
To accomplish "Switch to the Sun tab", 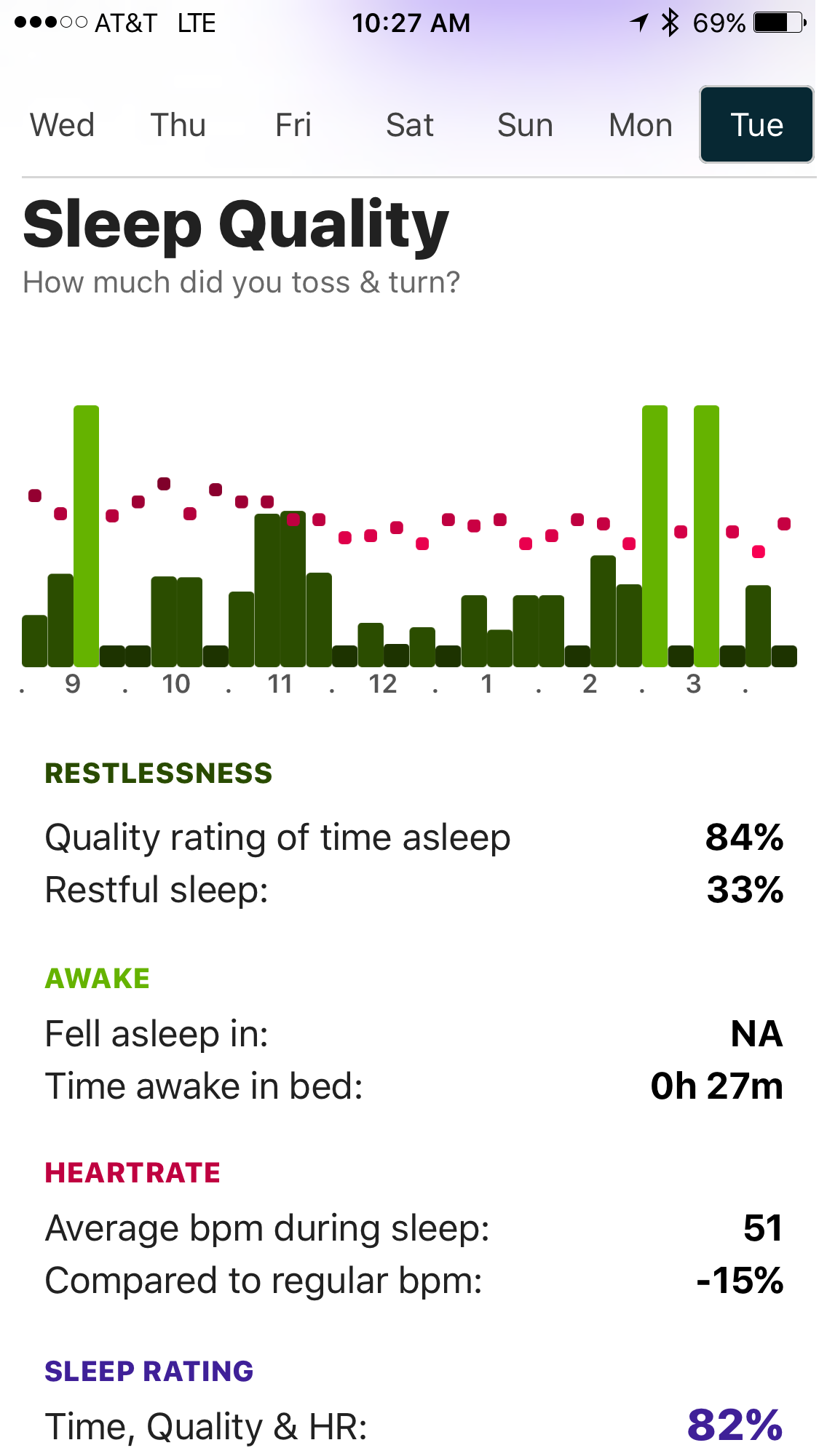I will 525,125.
